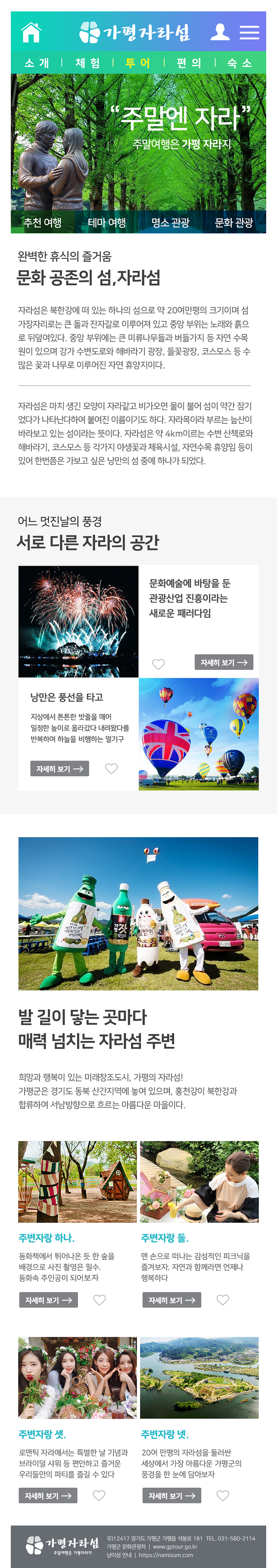Like the 문화예술 관광산업 card
The width and height of the screenshot is (277, 1568).
(x=158, y=664)
